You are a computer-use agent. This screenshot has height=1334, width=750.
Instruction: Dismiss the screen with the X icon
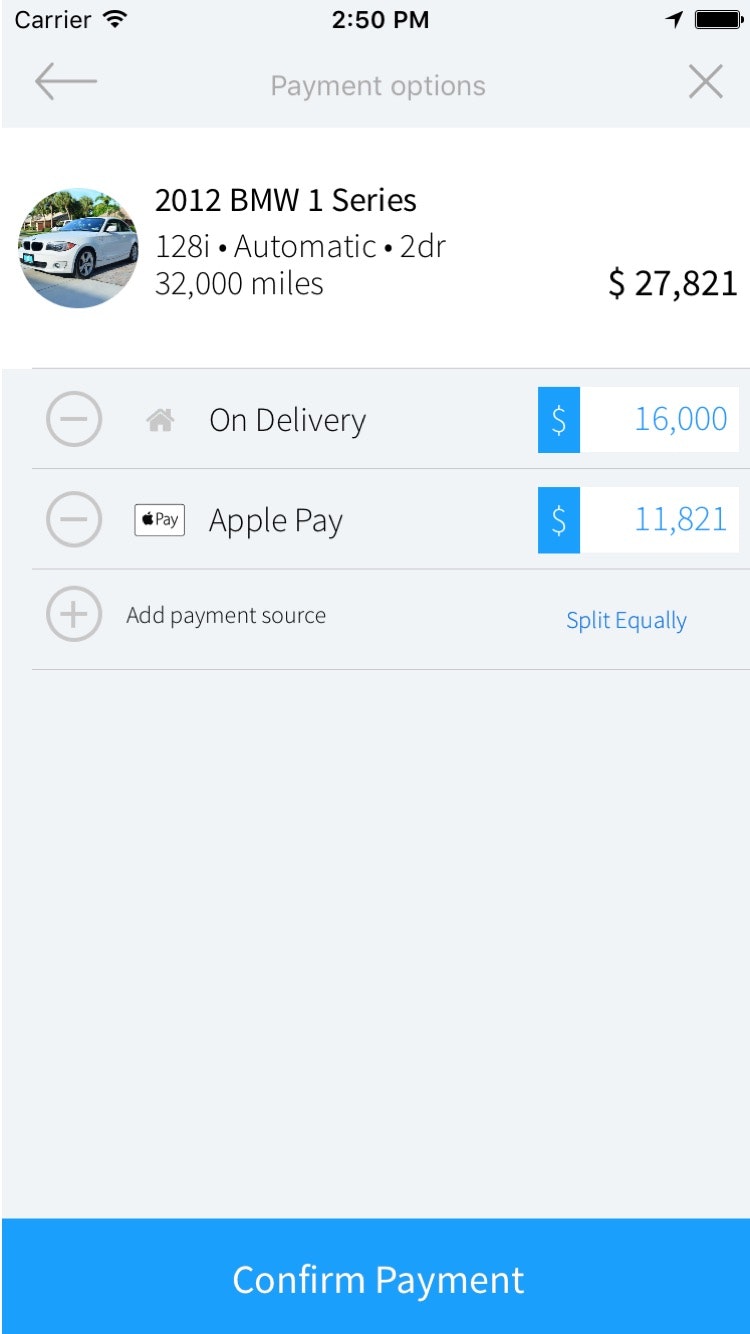(x=706, y=81)
